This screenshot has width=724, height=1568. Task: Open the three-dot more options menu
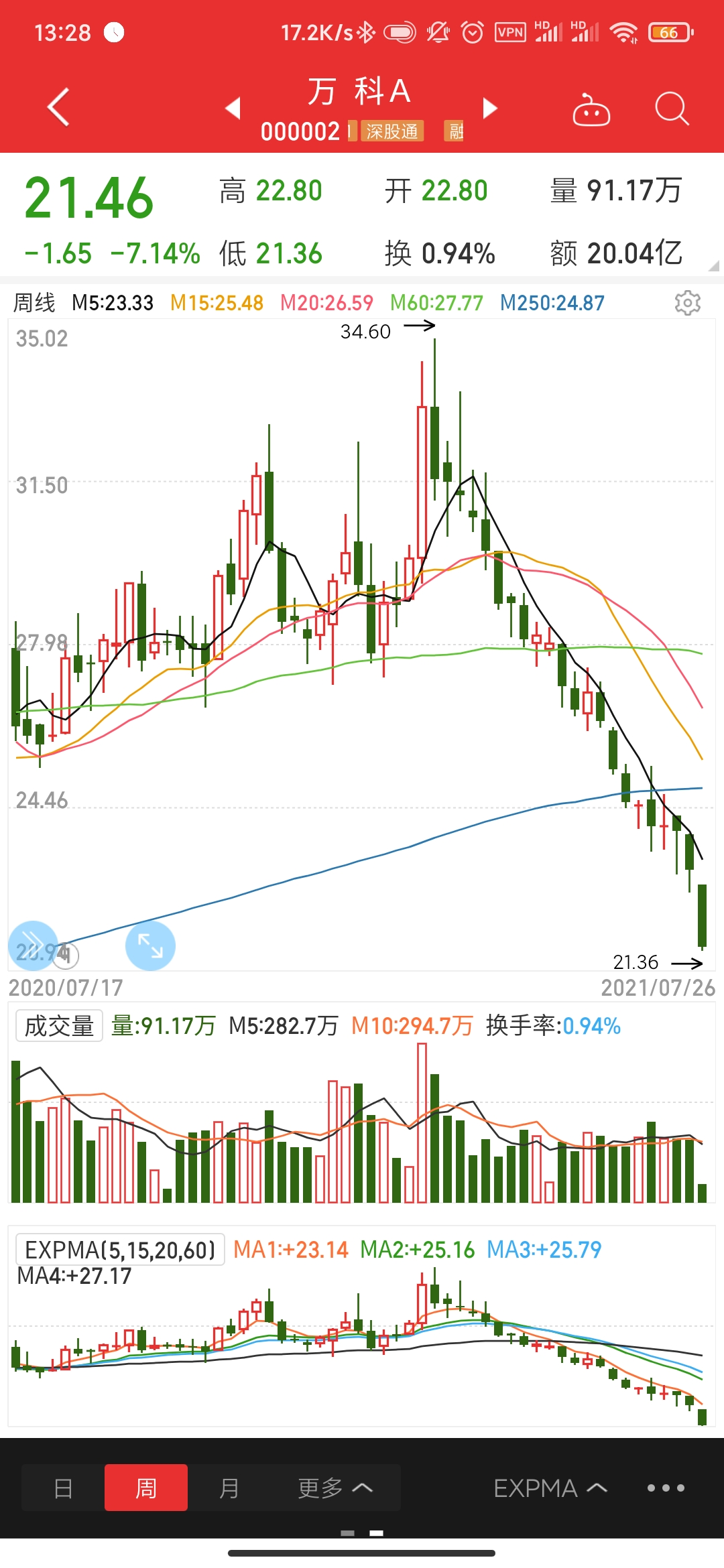click(x=665, y=1488)
